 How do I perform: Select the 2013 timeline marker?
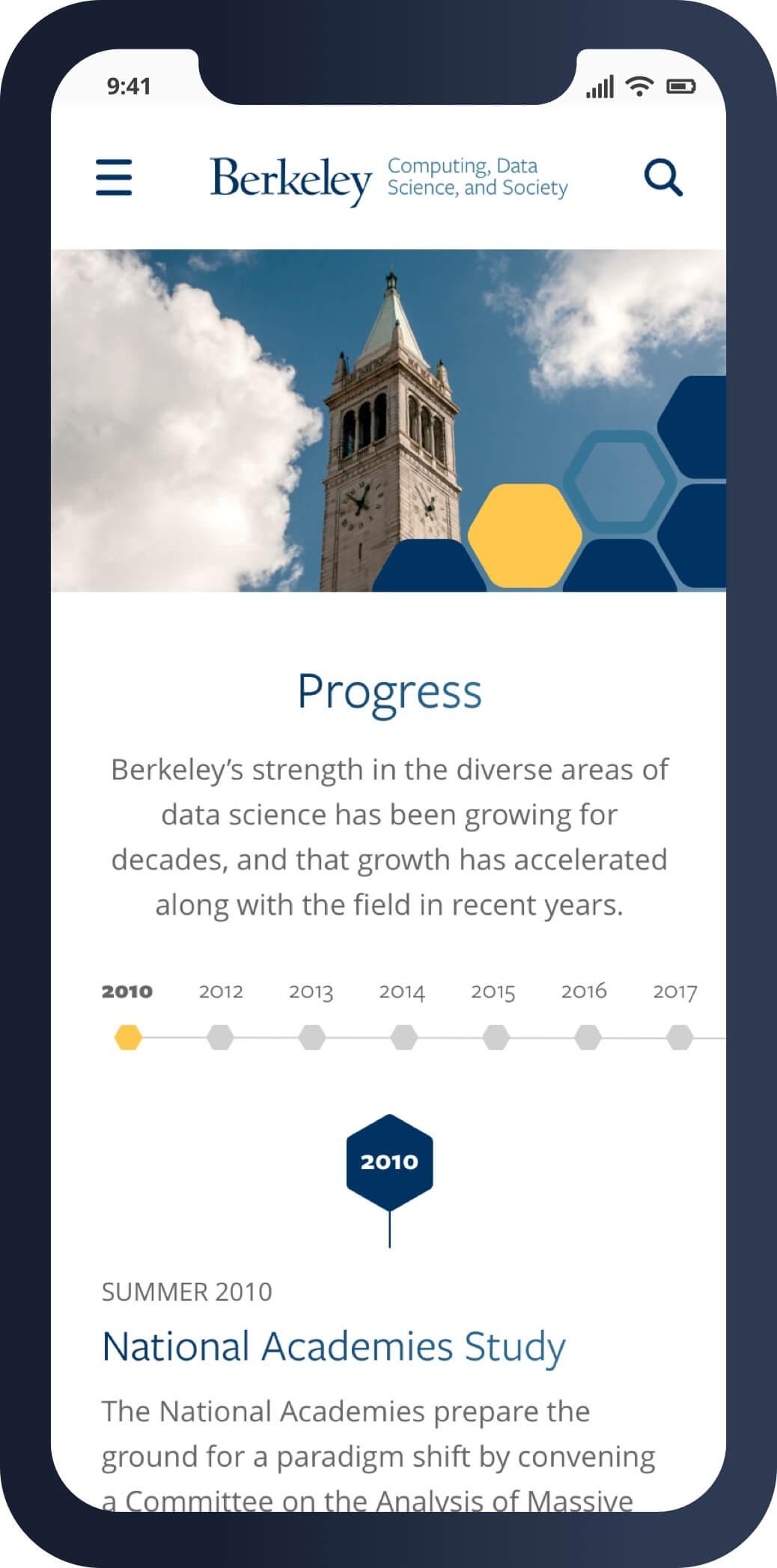[311, 1037]
